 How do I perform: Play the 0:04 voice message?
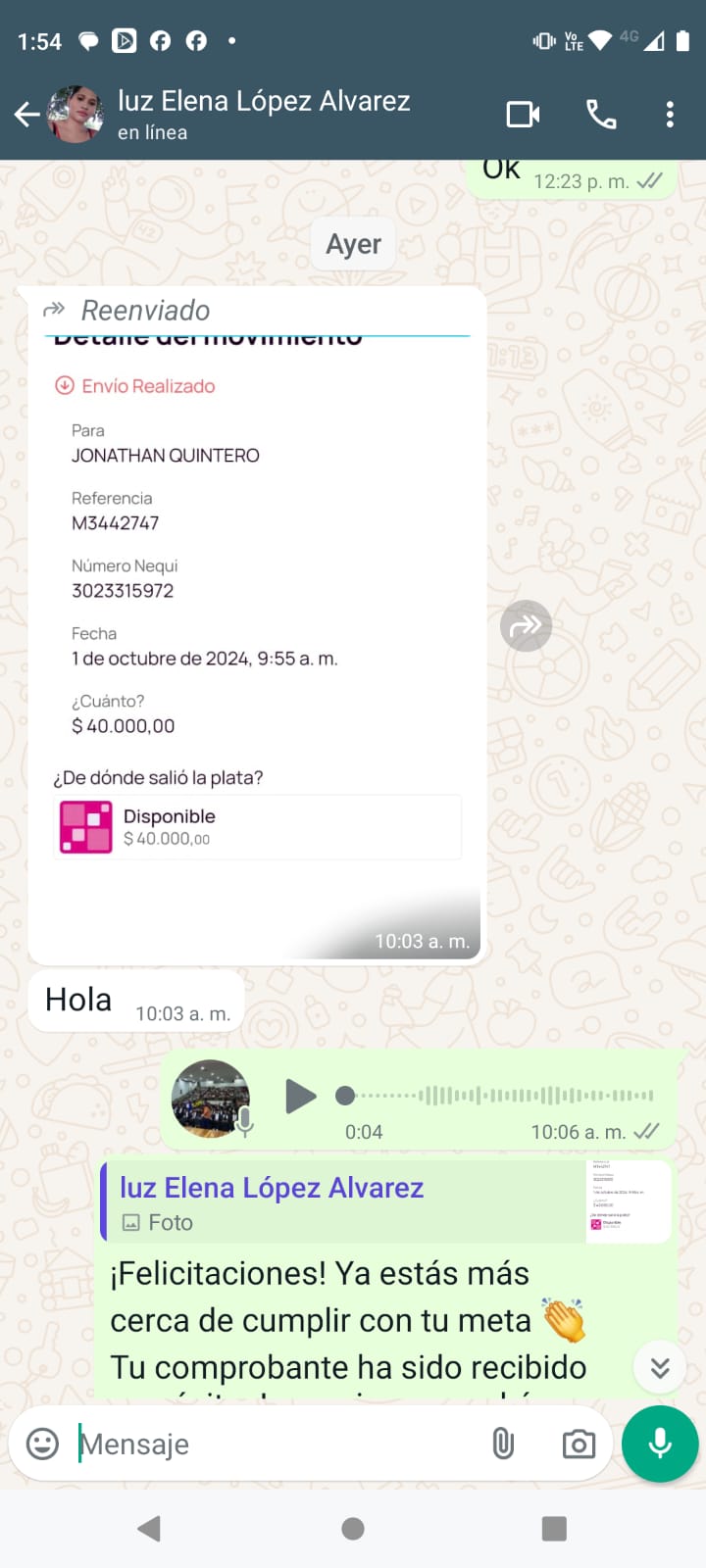300,1096
